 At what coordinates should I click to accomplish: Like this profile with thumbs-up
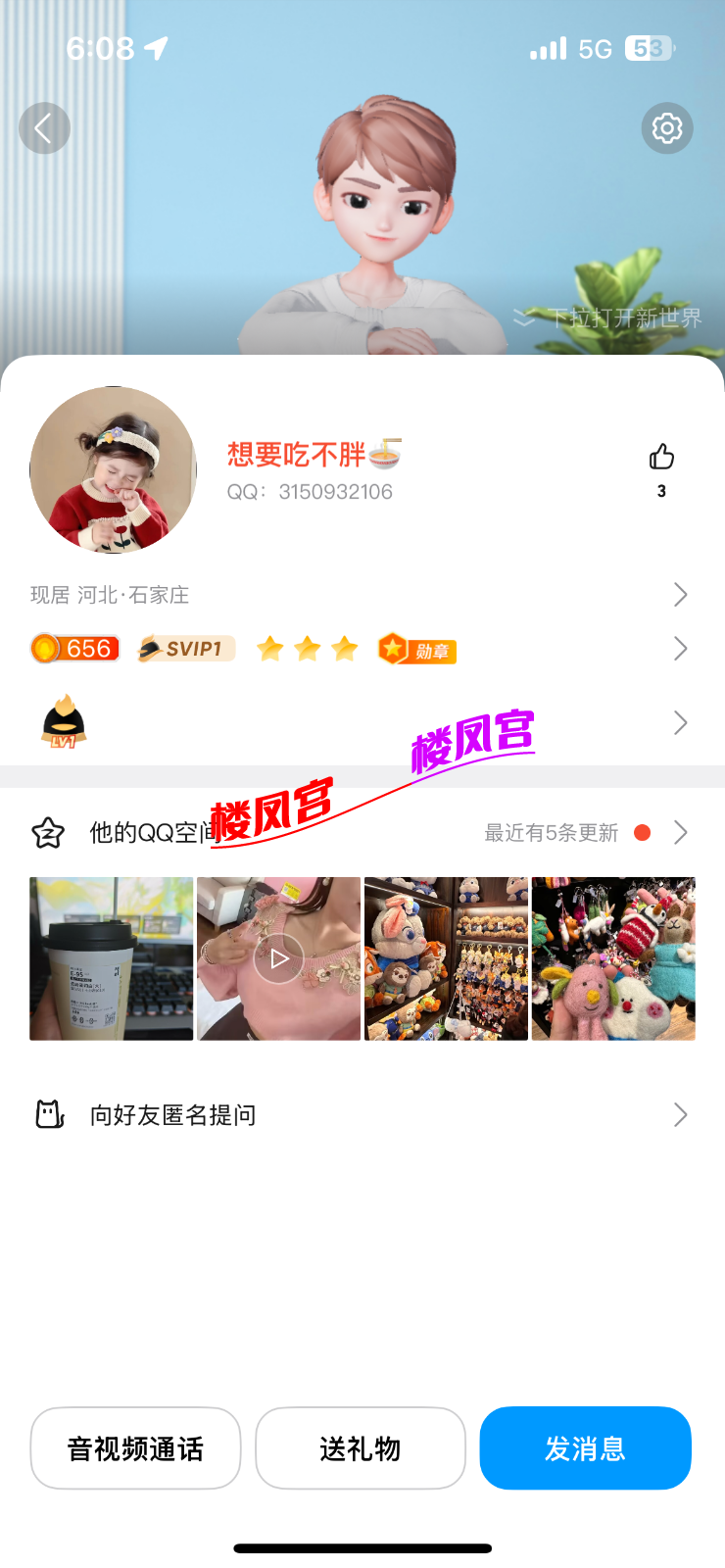661,458
